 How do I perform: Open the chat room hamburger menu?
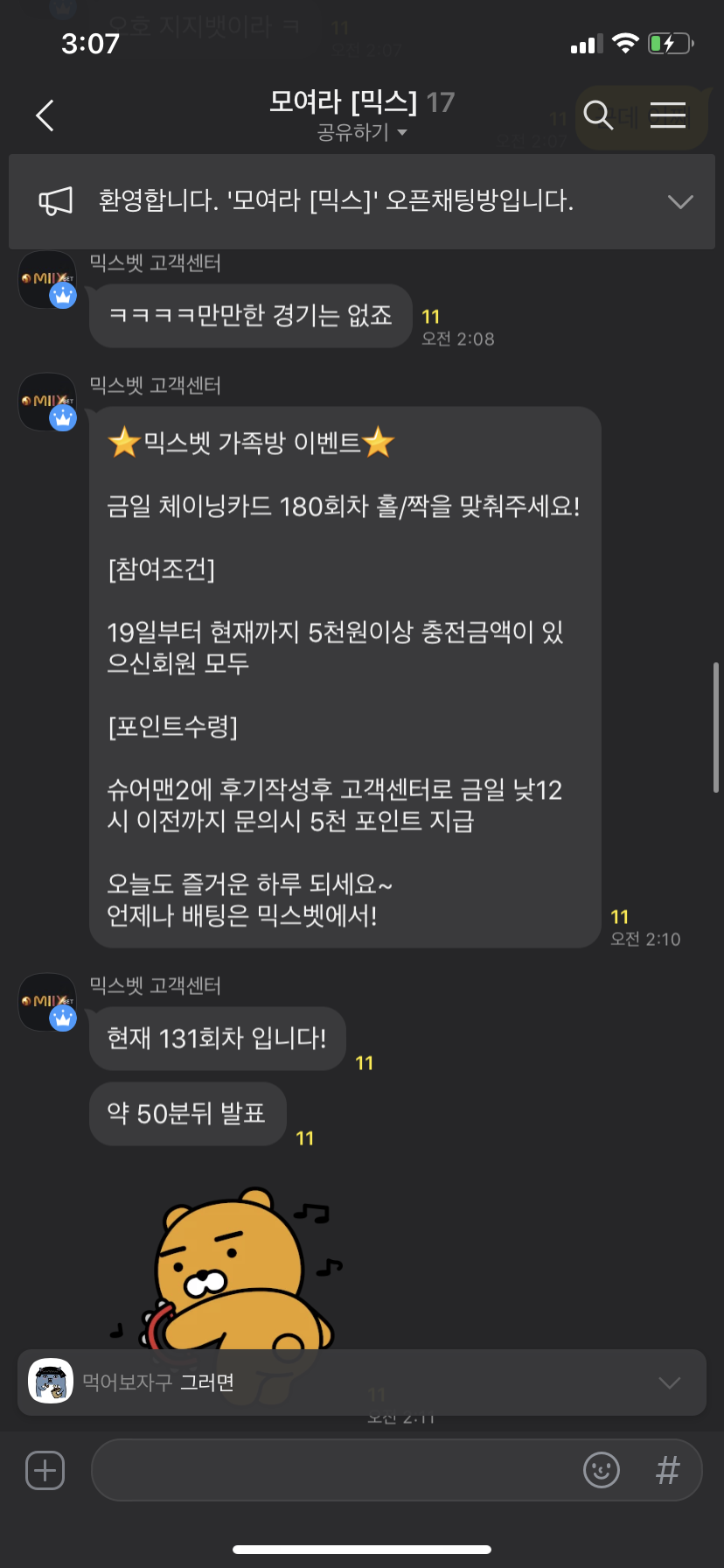(668, 115)
